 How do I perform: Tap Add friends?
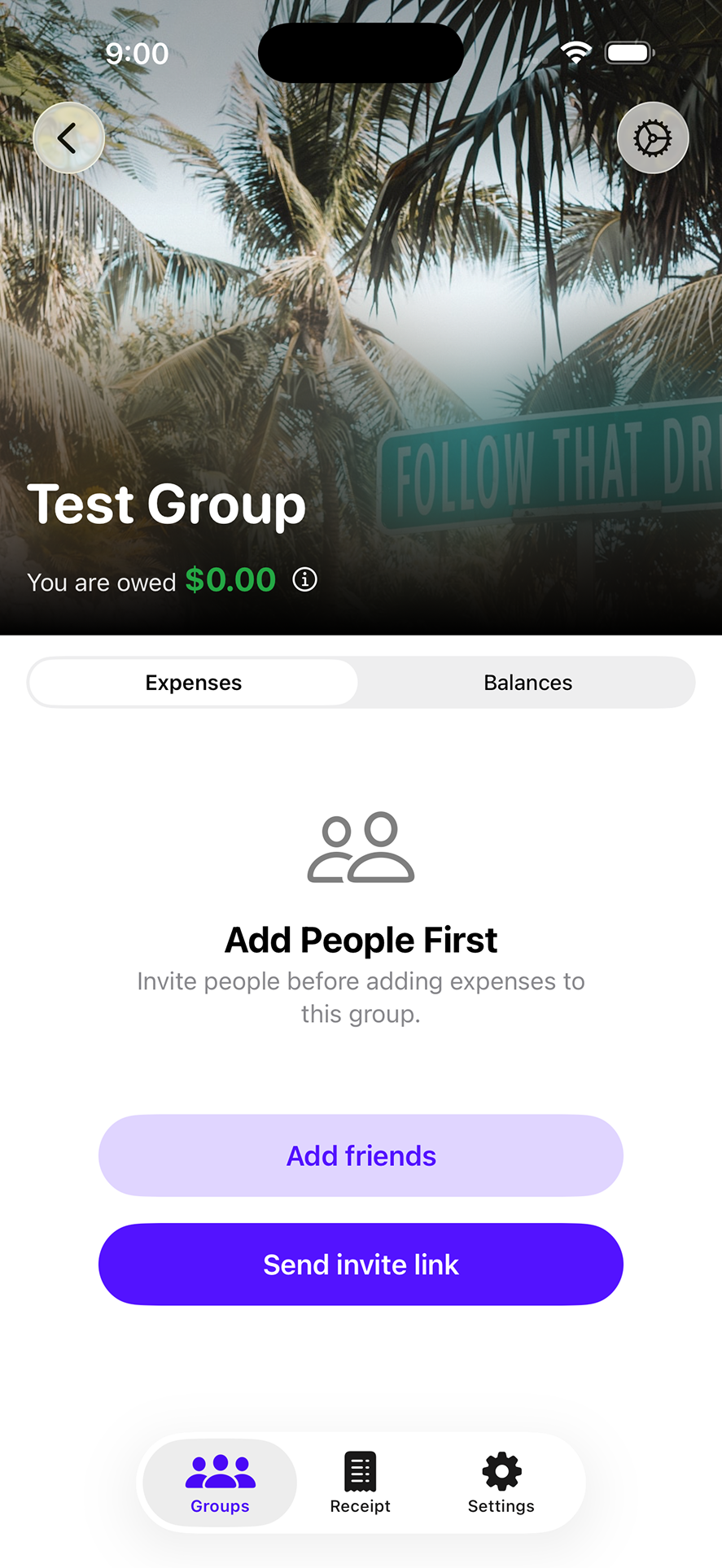(361, 1155)
